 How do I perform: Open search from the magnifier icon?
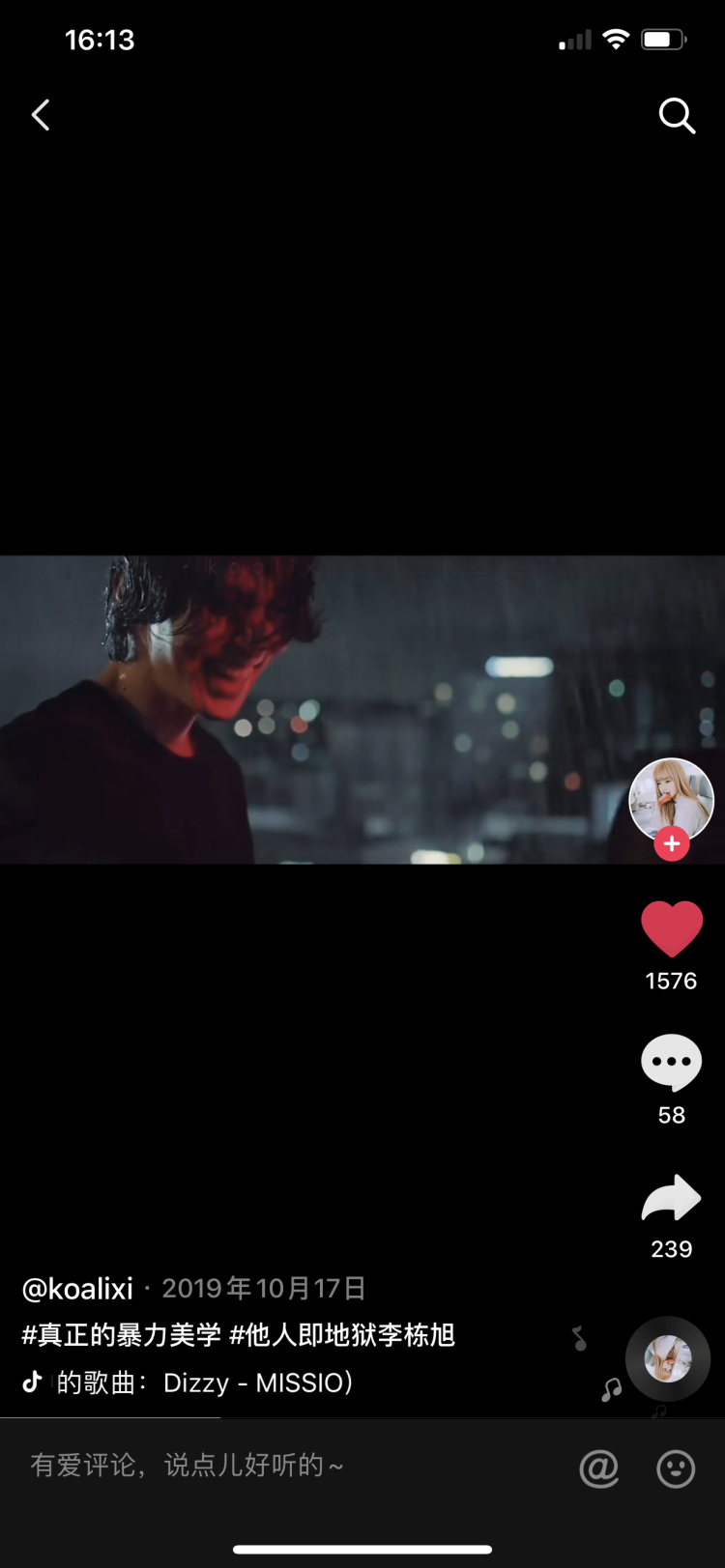coord(677,116)
